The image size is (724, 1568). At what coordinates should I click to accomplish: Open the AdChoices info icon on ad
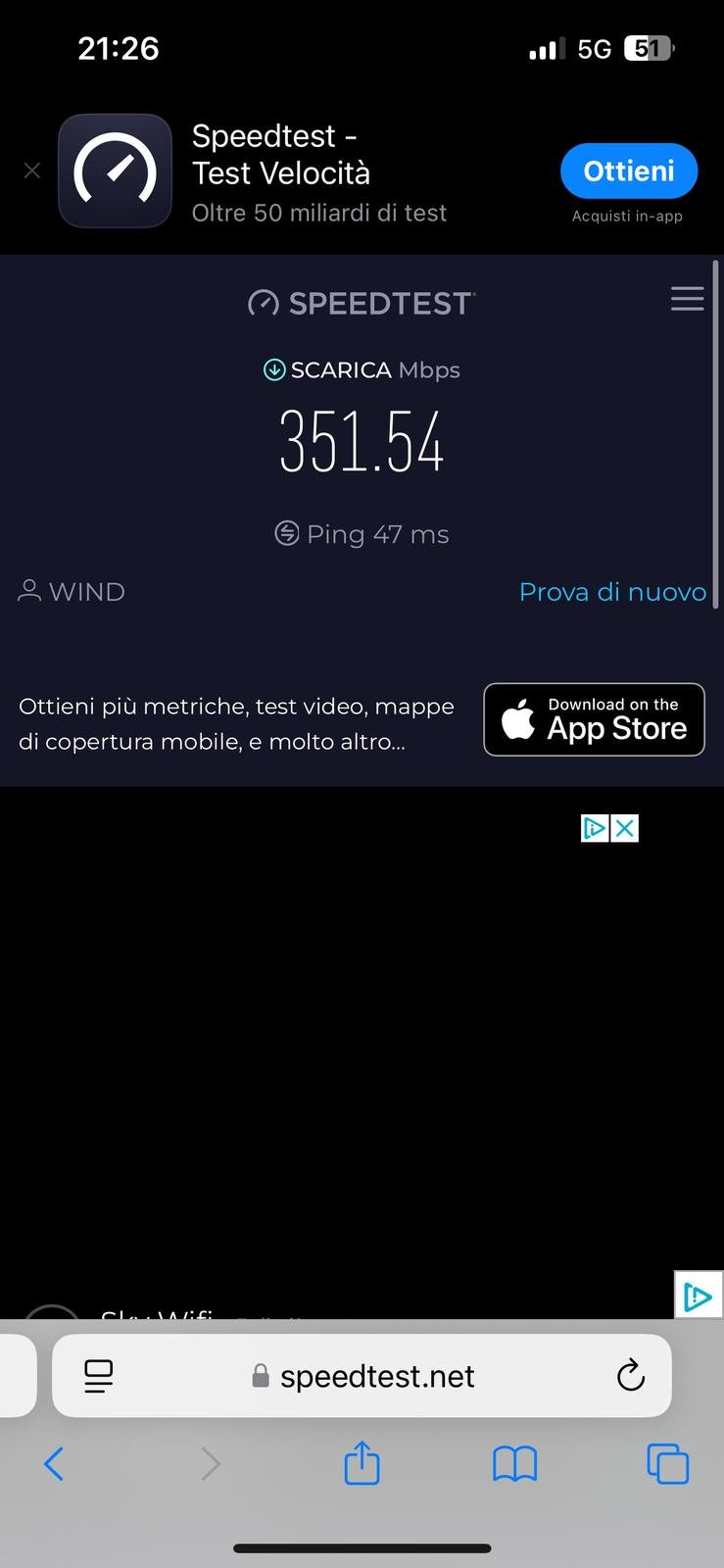(x=595, y=828)
